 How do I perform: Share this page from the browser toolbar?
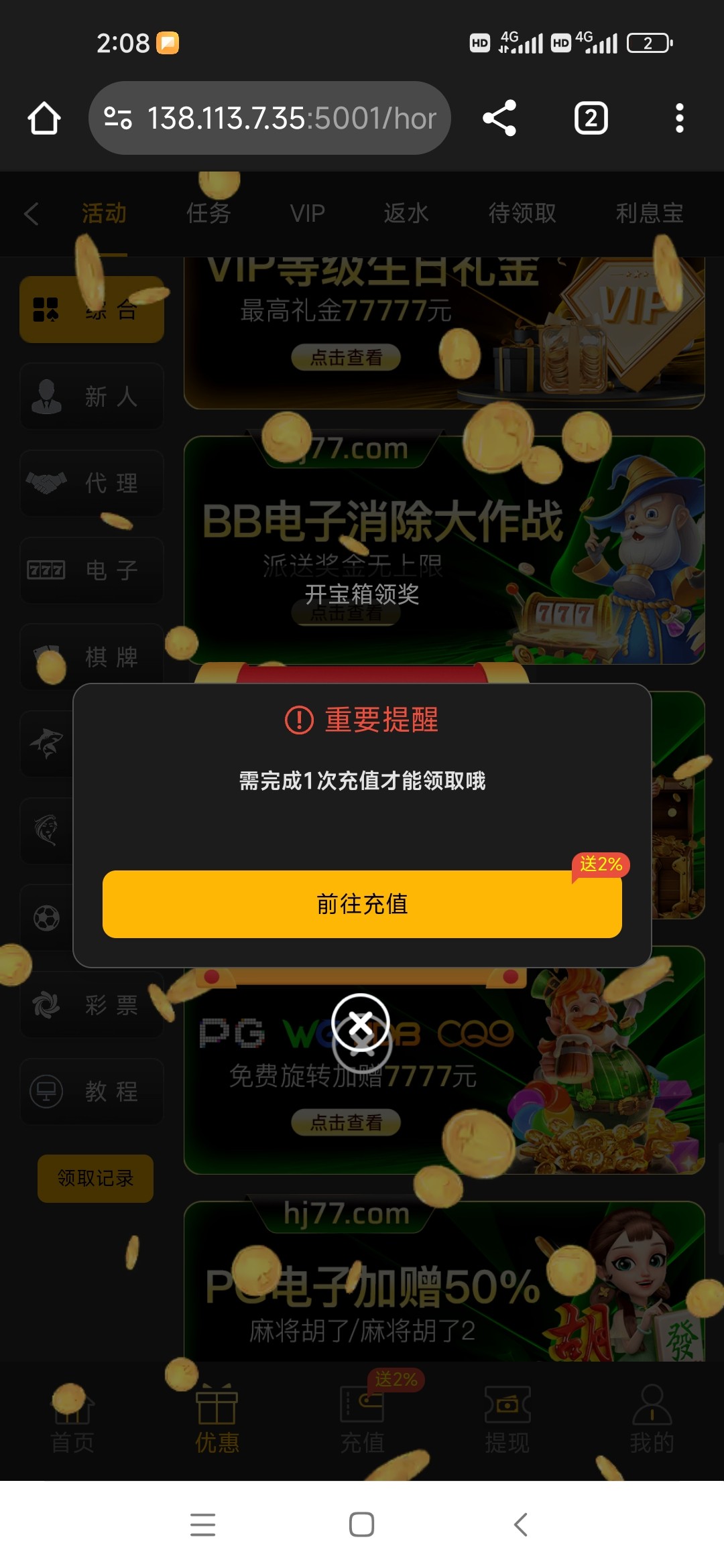tap(499, 119)
